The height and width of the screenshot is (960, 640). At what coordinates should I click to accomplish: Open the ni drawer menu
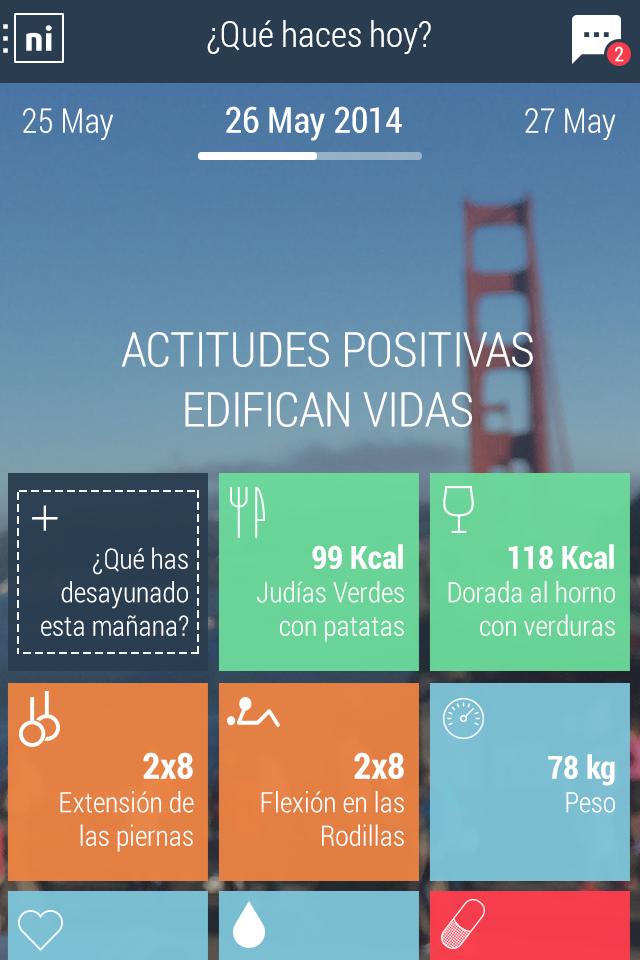36,39
